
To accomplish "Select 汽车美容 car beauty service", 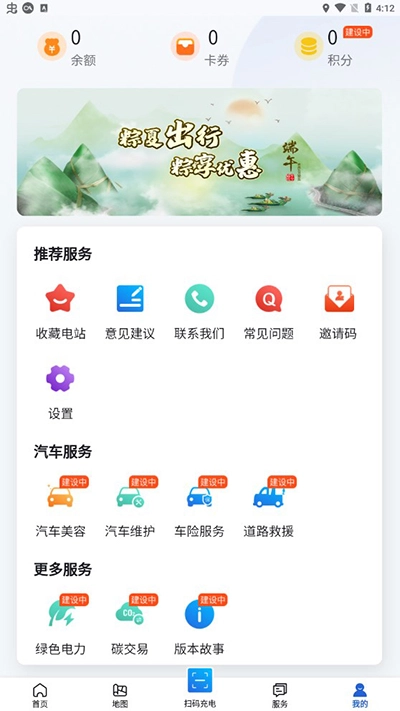I will coord(61,506).
